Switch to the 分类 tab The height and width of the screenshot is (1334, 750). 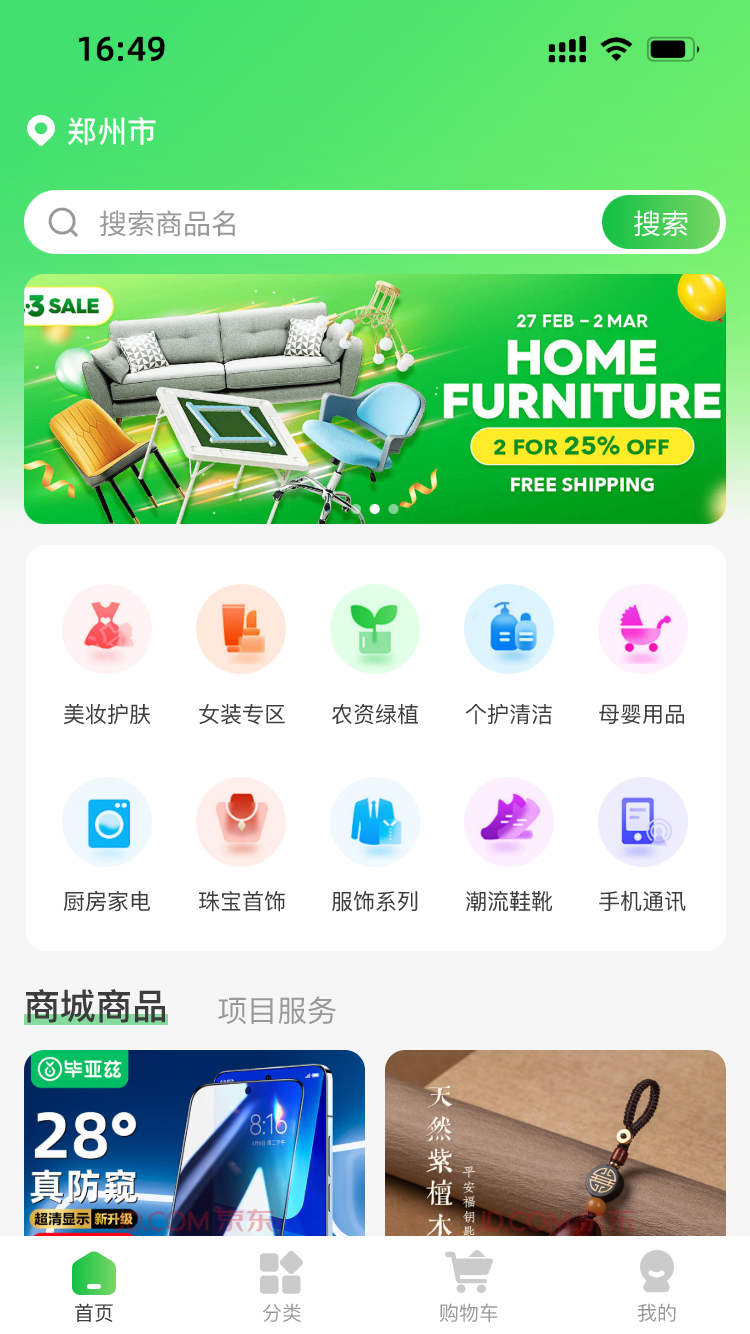pyautogui.click(x=281, y=1287)
